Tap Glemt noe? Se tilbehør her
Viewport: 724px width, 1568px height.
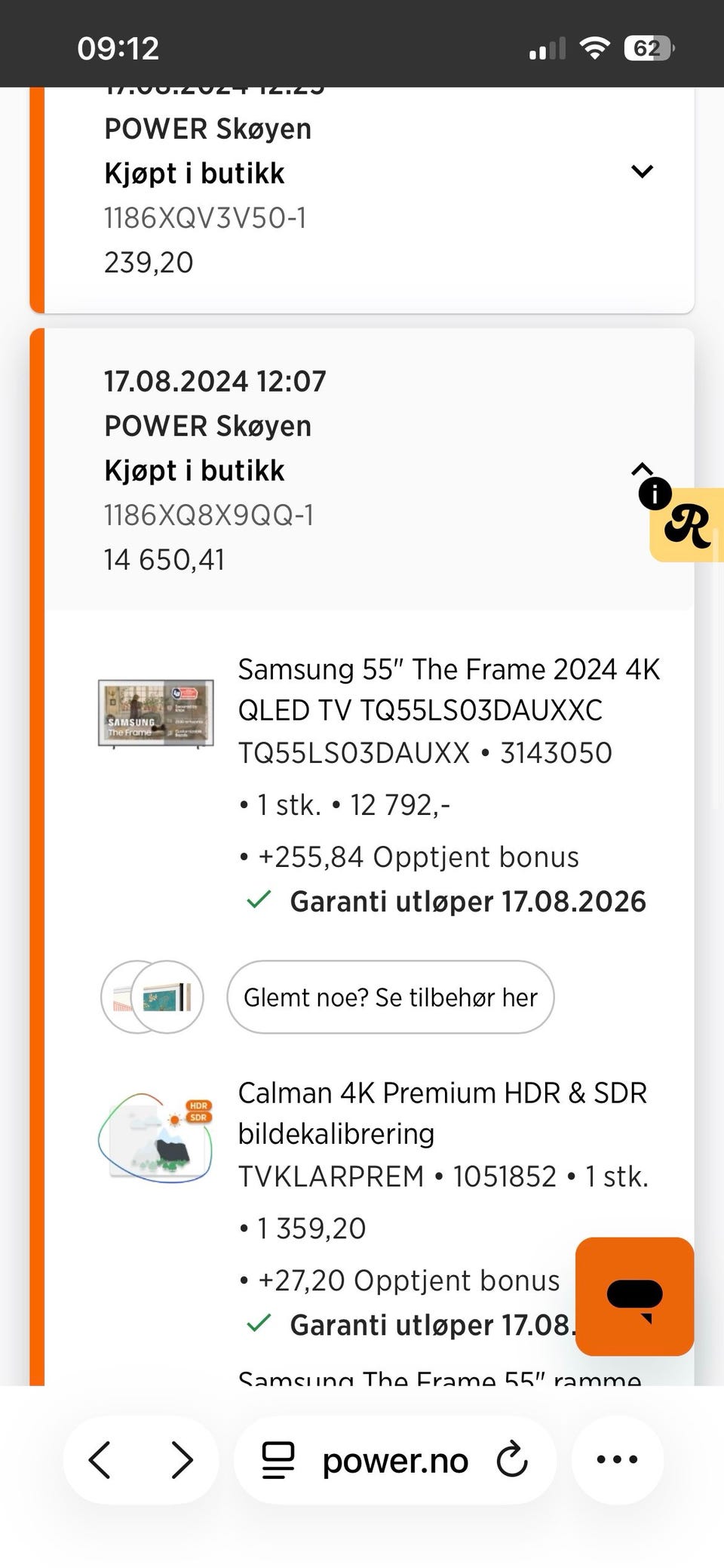click(x=390, y=997)
